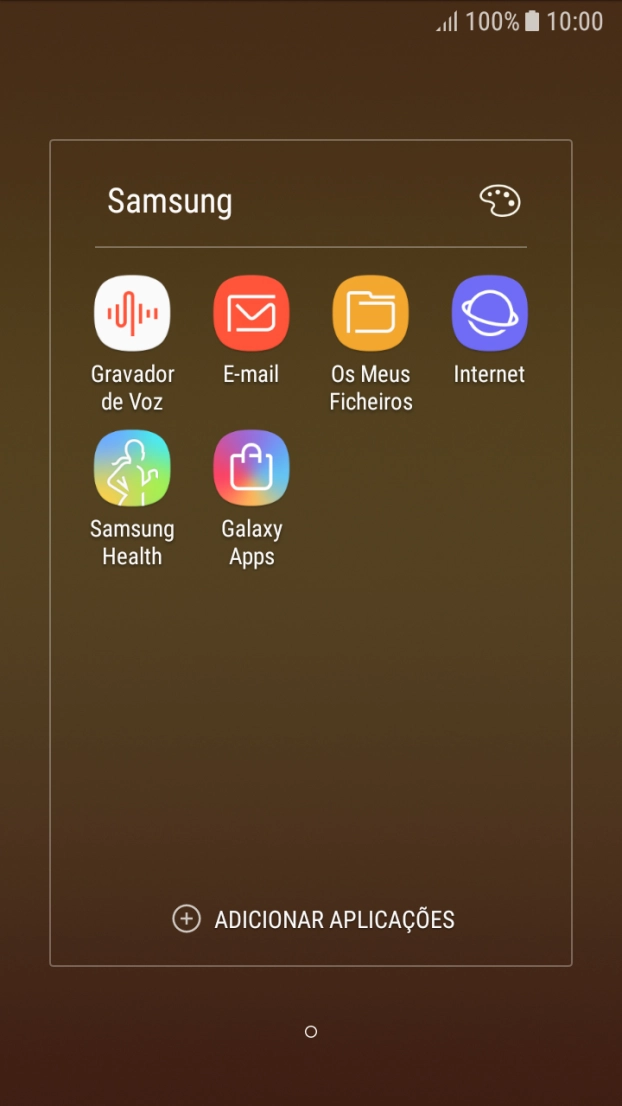Open Samsung Health
This screenshot has width=622, height=1106.
132,469
